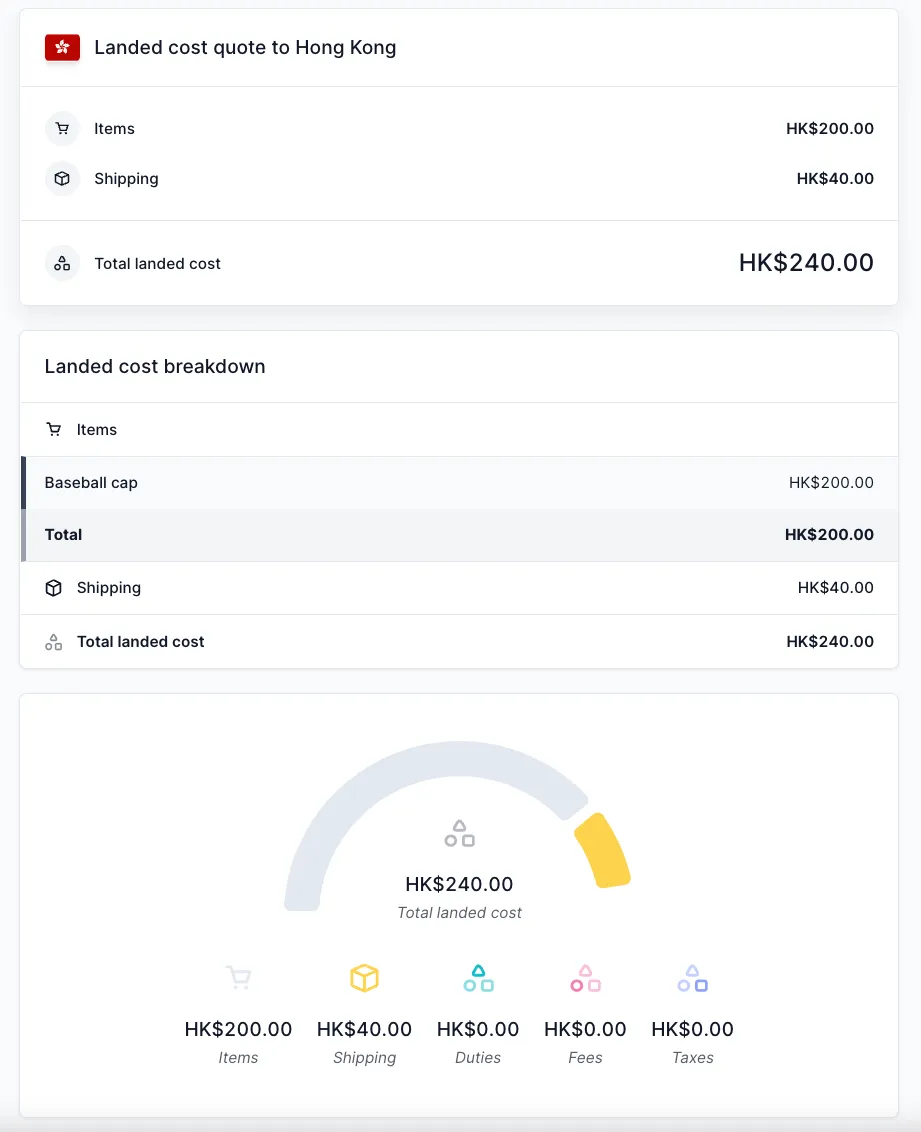Image resolution: width=921 pixels, height=1132 pixels.
Task: Select the yellow Shipping icon above HK$40.00
Action: [x=364, y=978]
